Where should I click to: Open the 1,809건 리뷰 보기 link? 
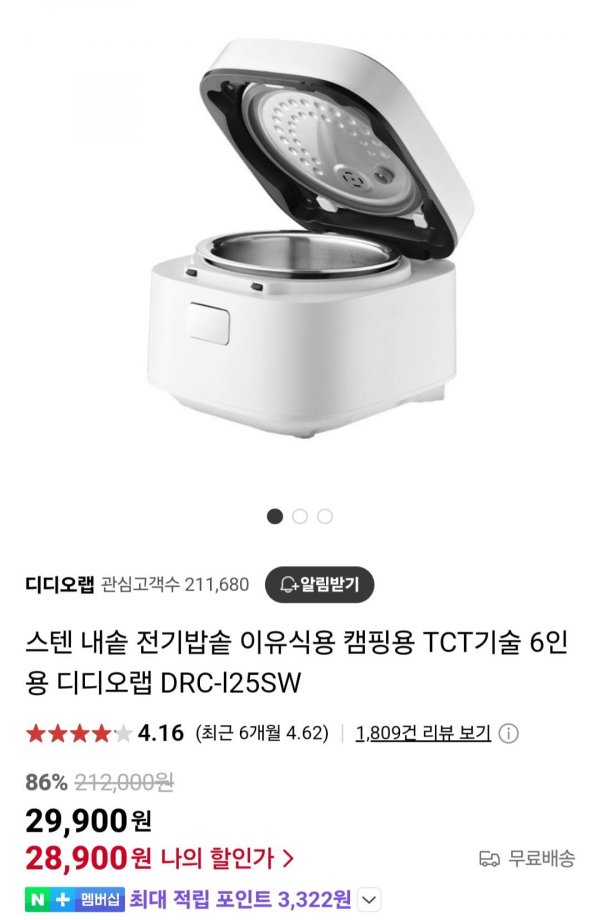422,733
